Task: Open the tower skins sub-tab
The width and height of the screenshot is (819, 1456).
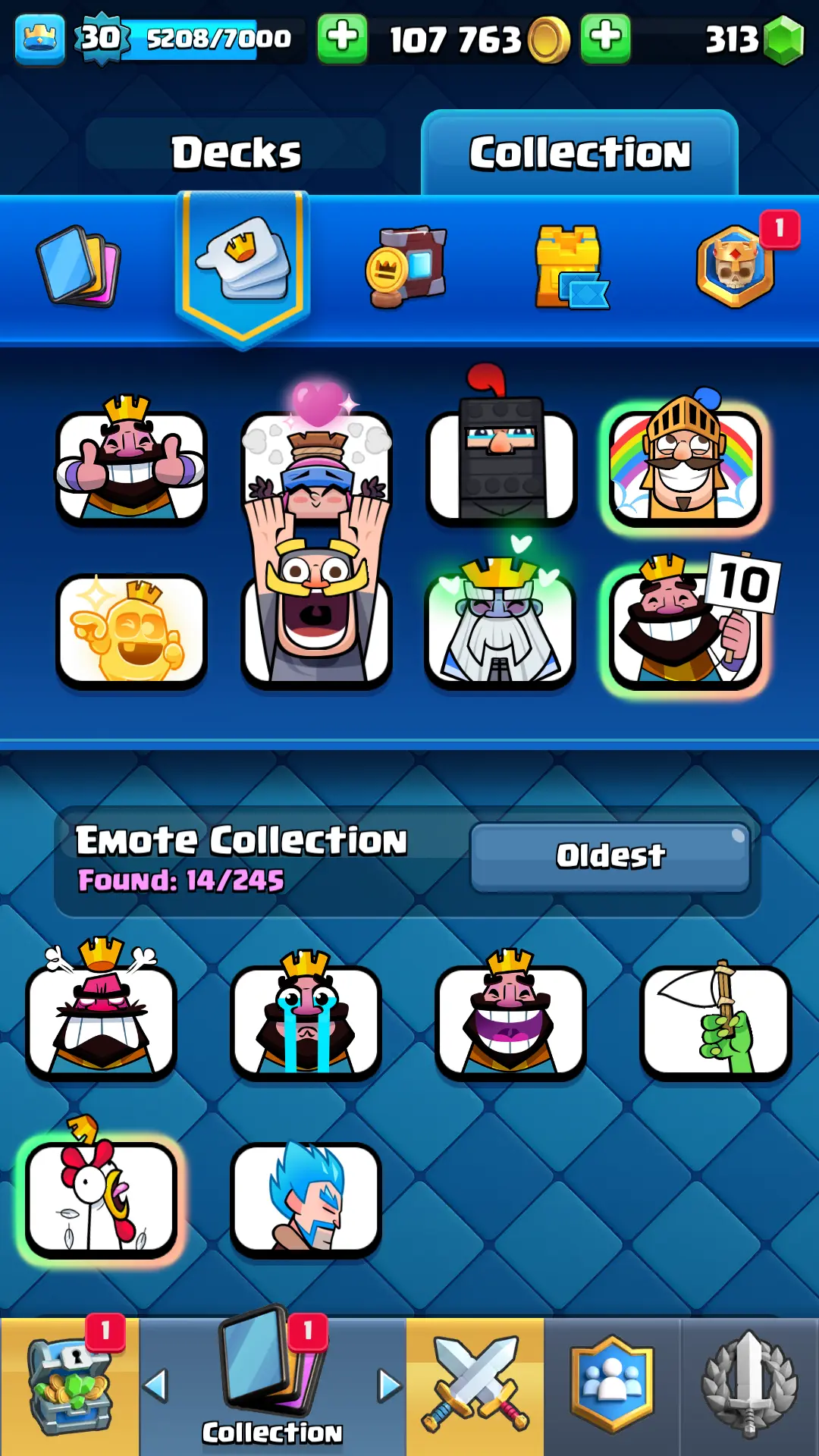Action: (x=570, y=267)
